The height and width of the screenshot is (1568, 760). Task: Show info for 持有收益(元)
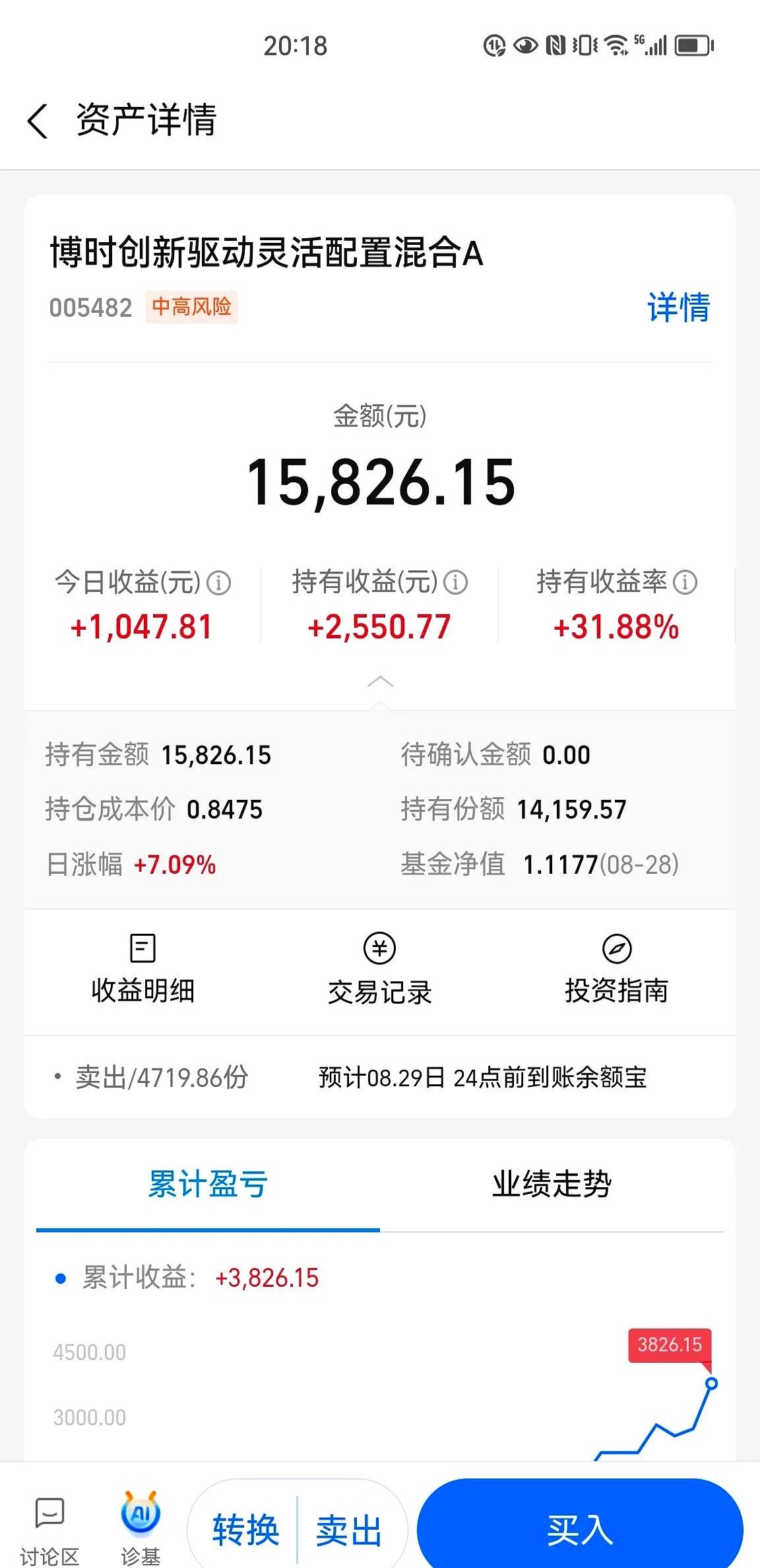click(455, 583)
